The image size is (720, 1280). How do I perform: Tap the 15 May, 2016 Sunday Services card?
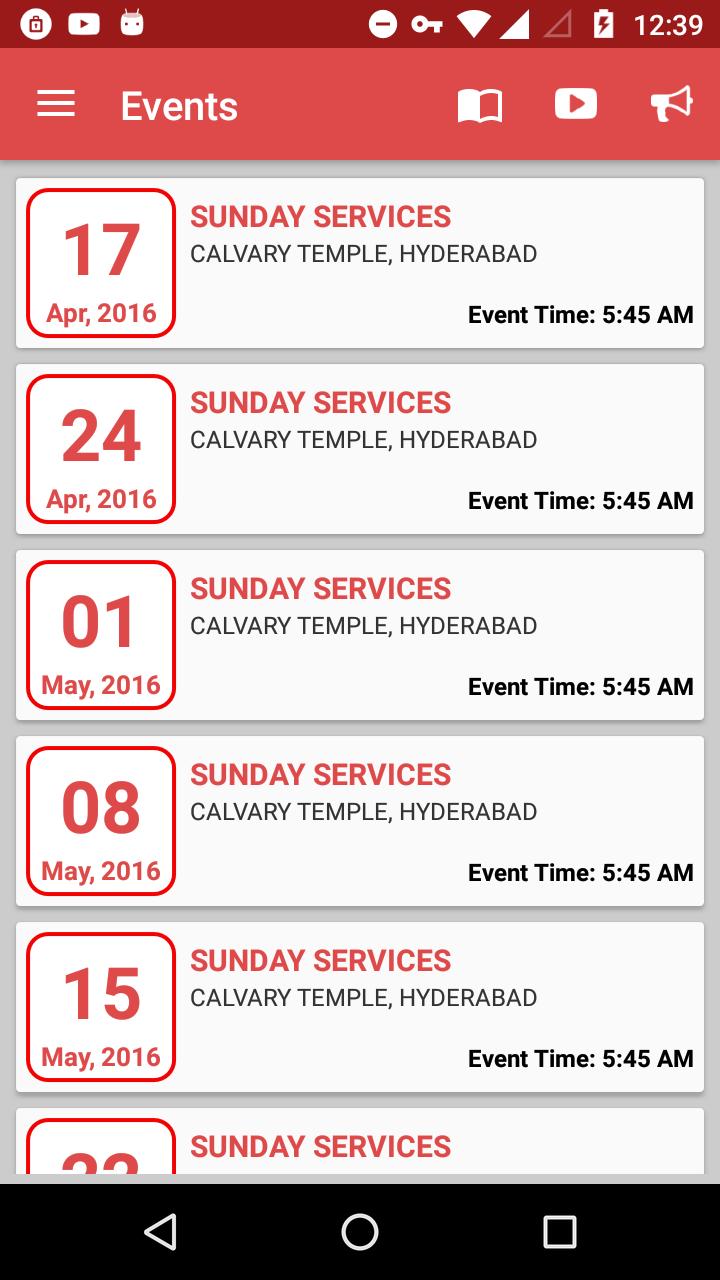(x=360, y=1007)
